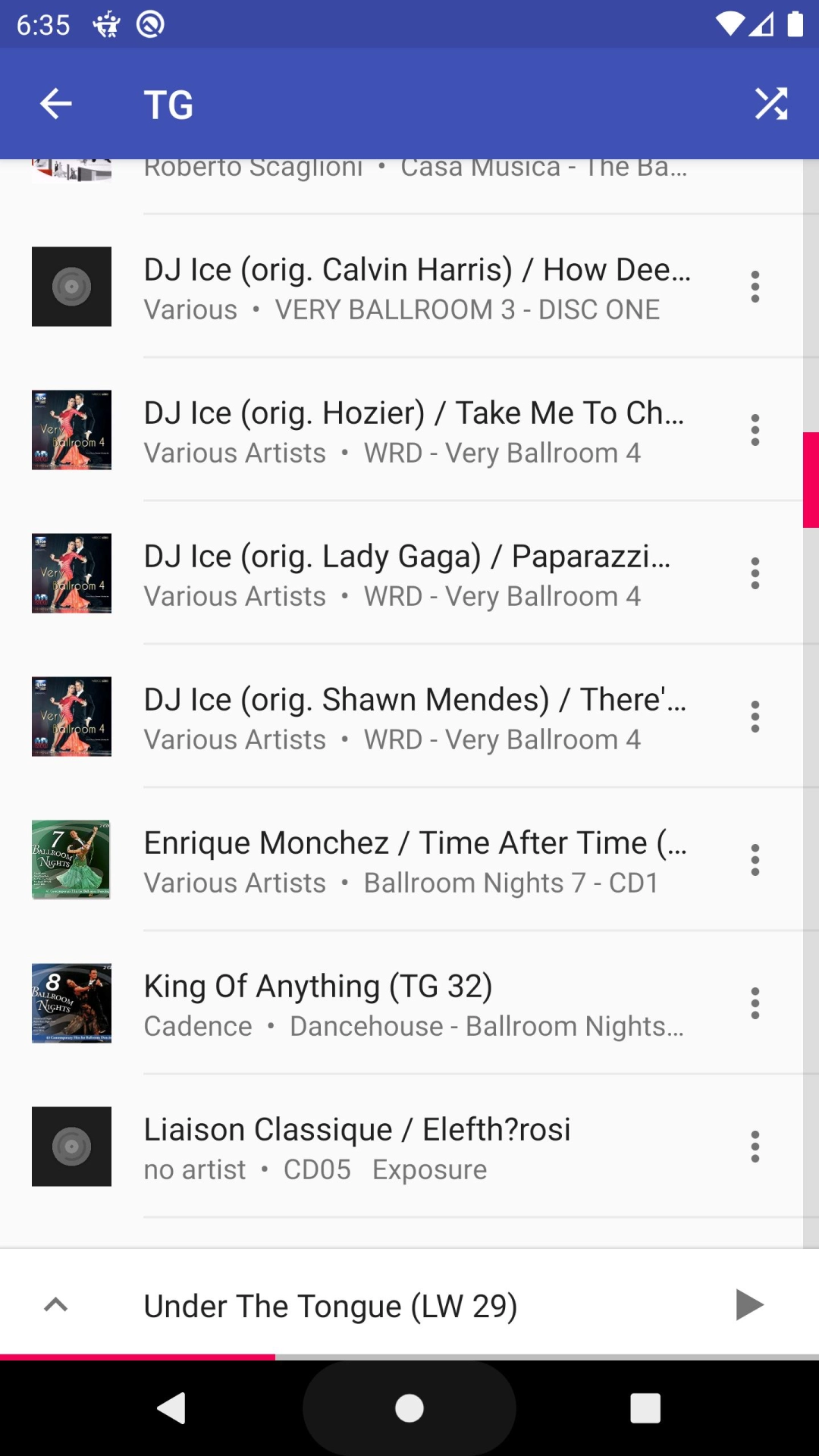The height and width of the screenshot is (1456, 819).
Task: Tap the pink fast scroll handle
Action: pyautogui.click(x=811, y=479)
